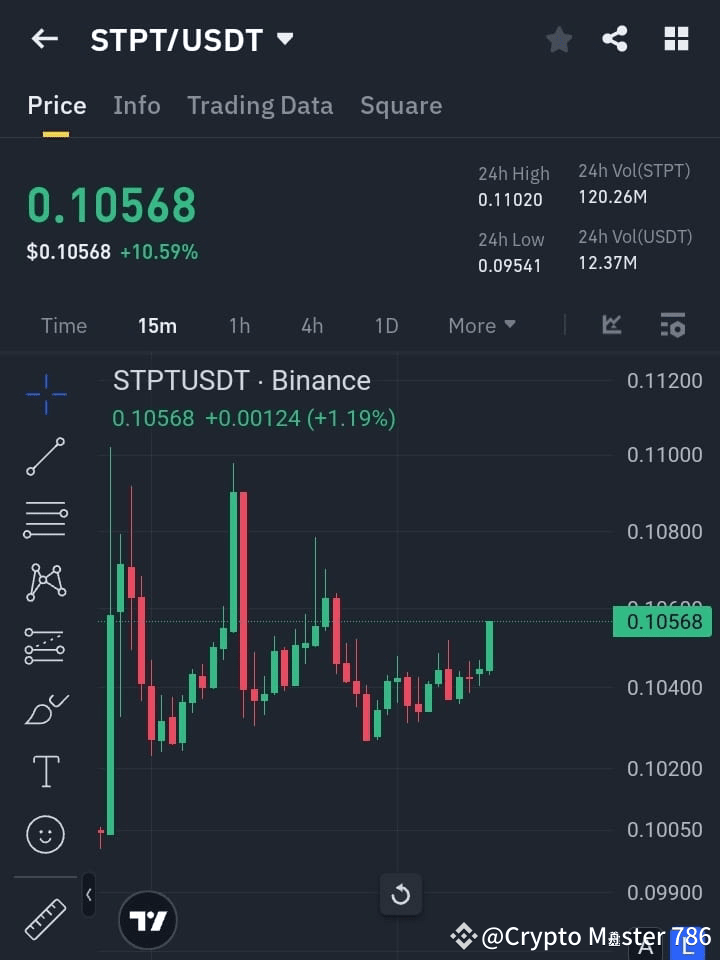
Task: Select the 1h timeframe
Action: pyautogui.click(x=239, y=325)
